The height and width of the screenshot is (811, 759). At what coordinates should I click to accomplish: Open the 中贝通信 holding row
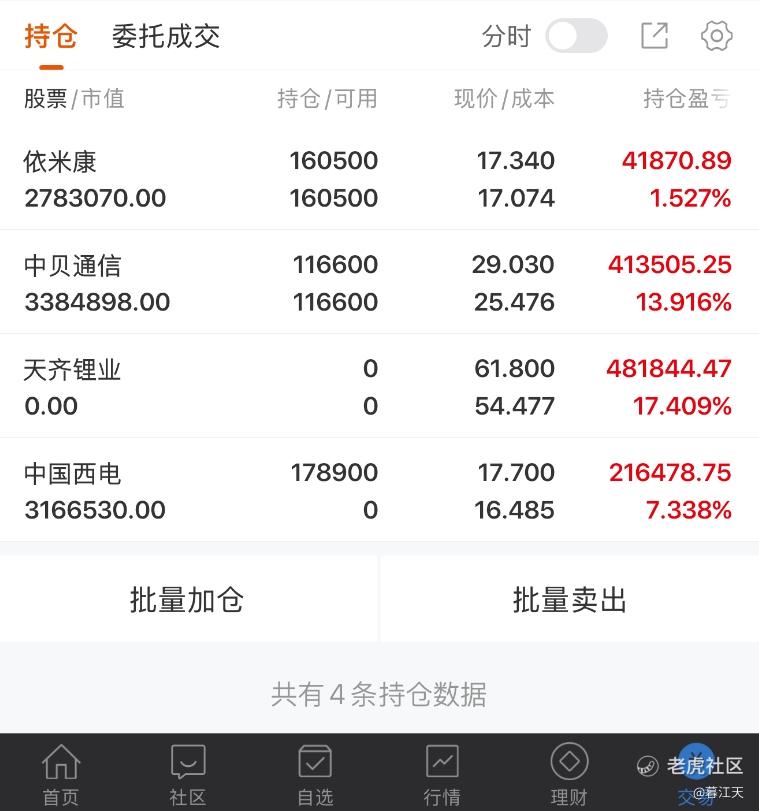click(379, 283)
